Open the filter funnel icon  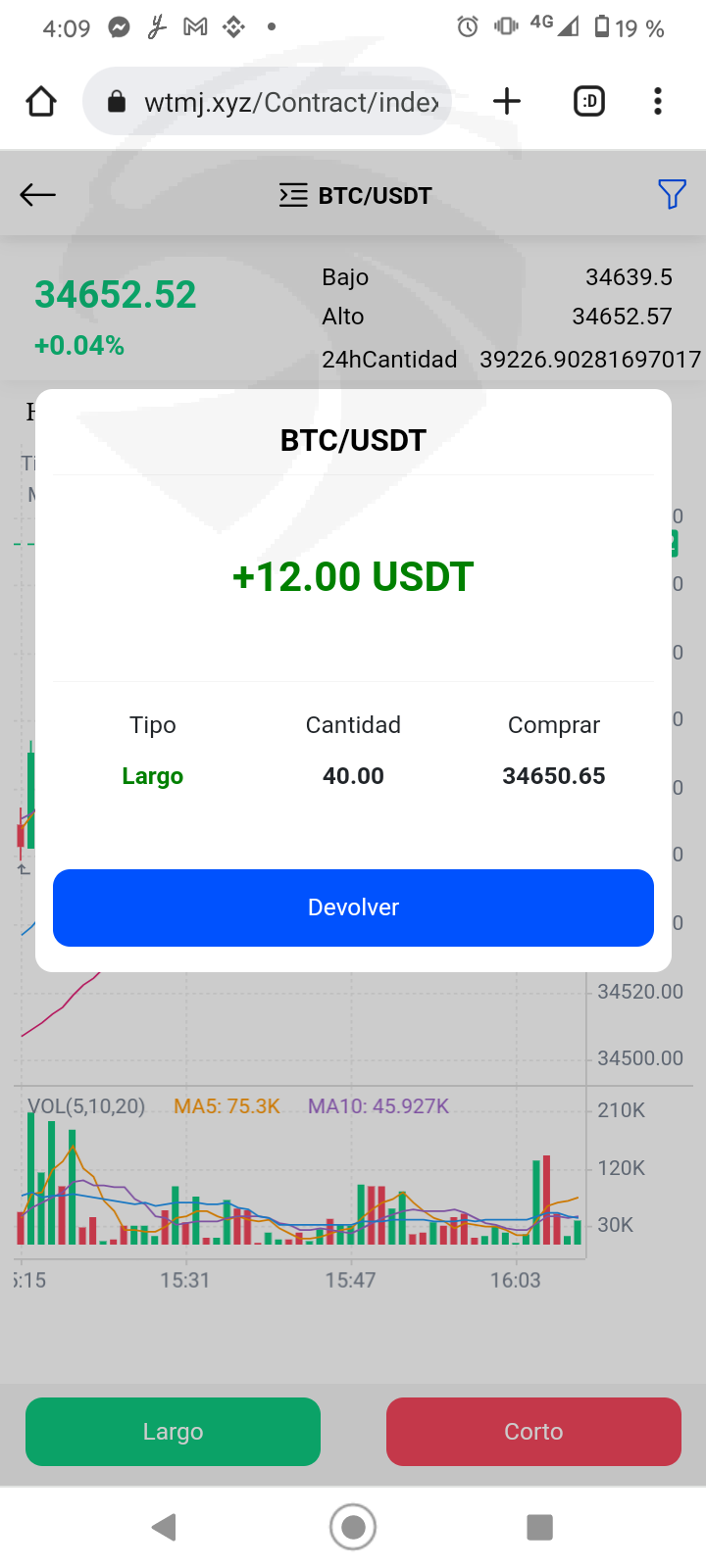coord(672,194)
